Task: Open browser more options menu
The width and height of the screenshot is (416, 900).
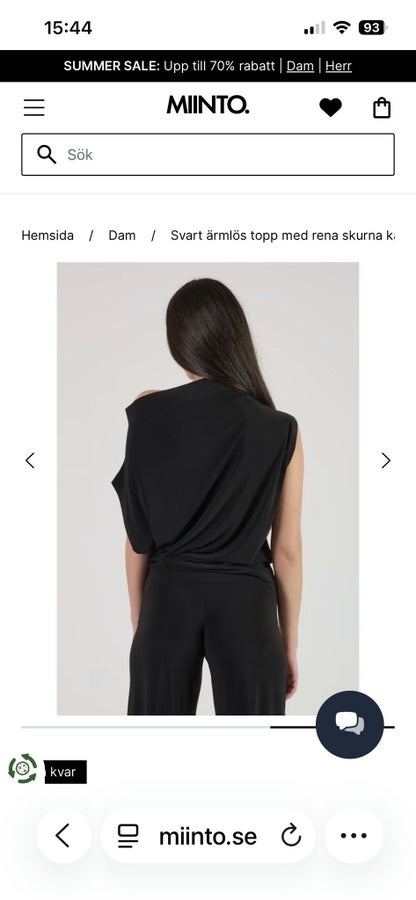Action: (x=353, y=836)
